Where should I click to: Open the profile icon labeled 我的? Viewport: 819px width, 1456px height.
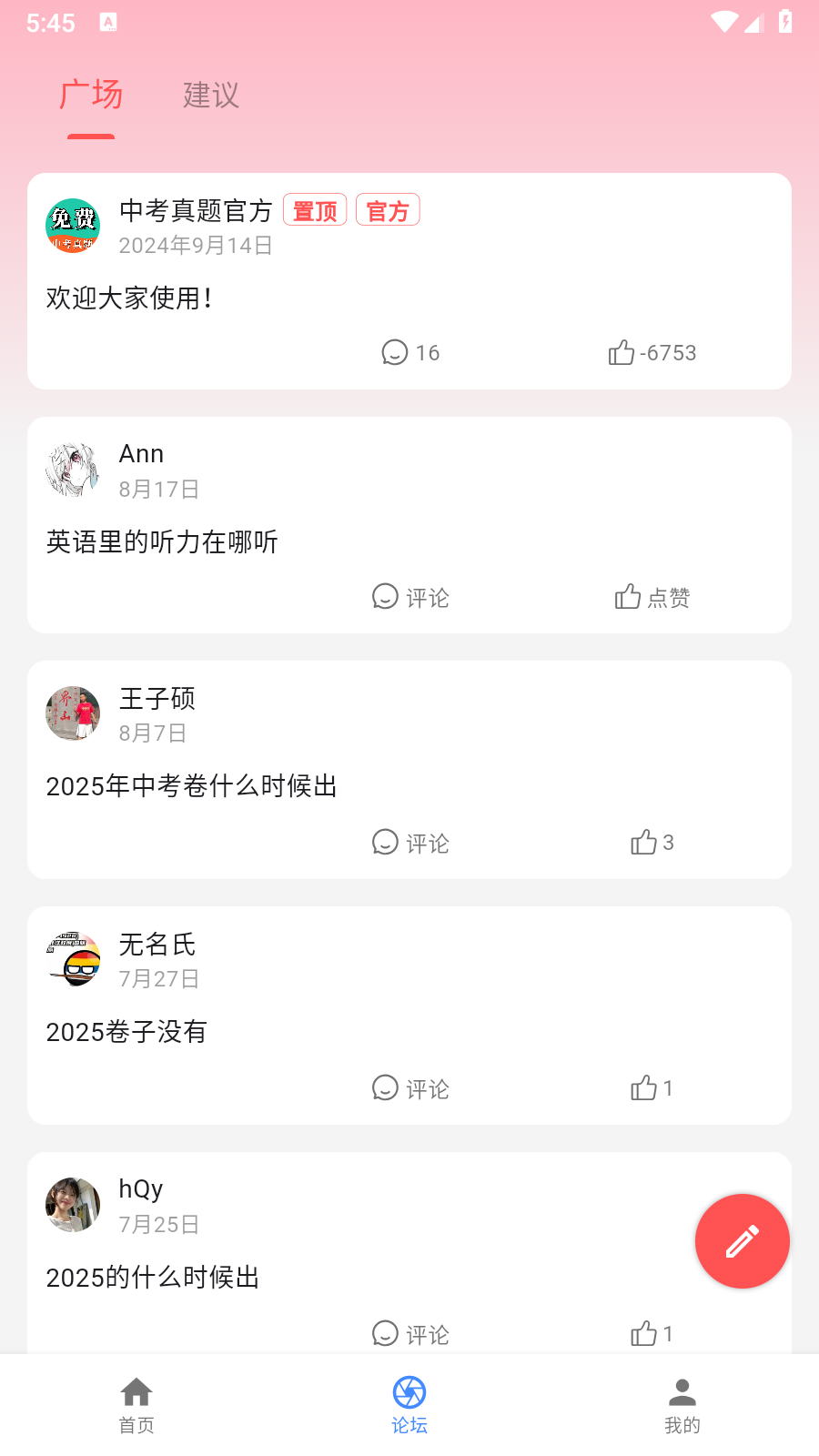pos(682,1390)
